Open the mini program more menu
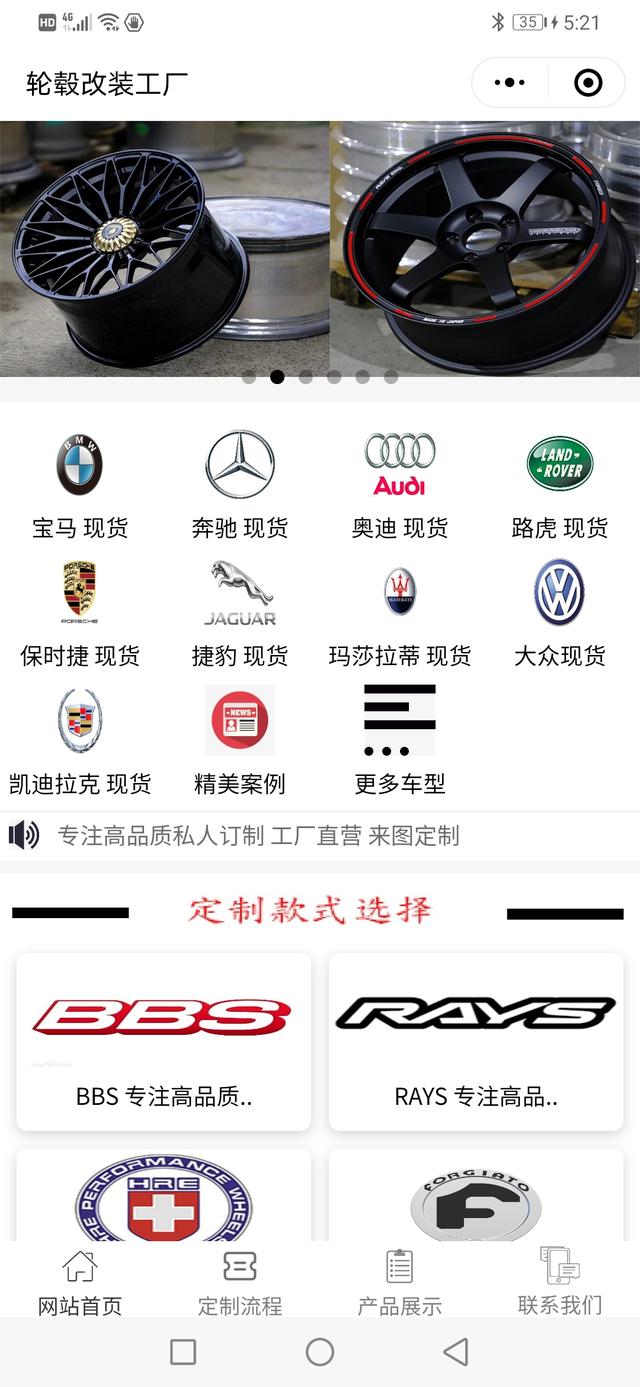 click(510, 83)
